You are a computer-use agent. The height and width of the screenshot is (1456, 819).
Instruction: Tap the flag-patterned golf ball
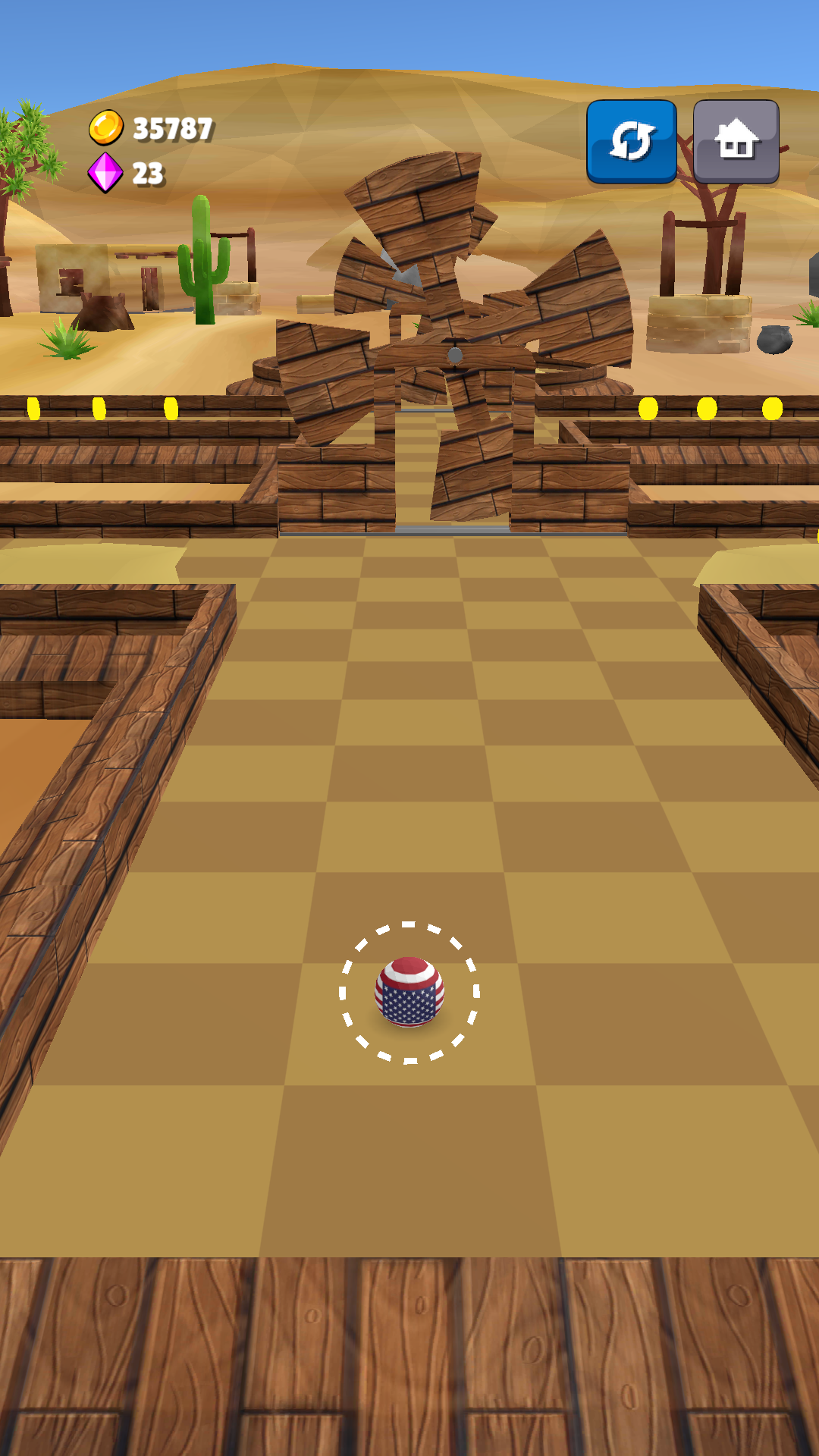coord(409,991)
